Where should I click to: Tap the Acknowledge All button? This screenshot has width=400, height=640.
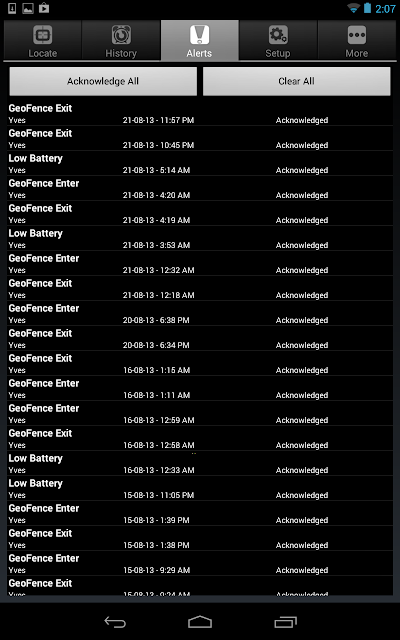pyautogui.click(x=103, y=81)
